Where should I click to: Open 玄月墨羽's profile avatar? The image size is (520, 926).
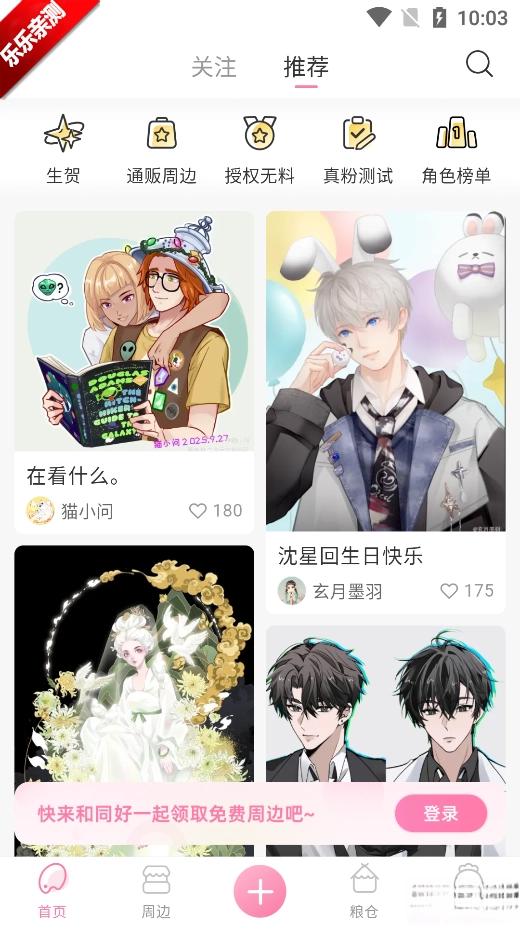292,591
